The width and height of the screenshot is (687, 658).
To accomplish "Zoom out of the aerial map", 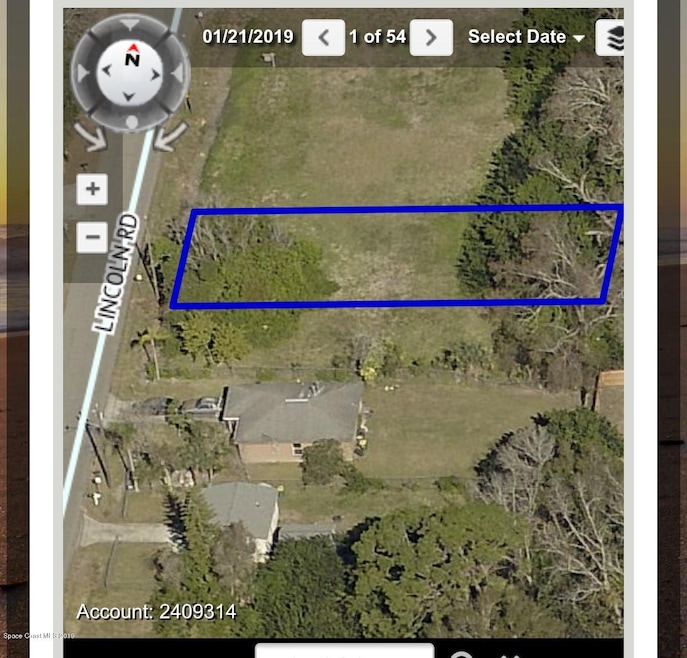I will 92,237.
